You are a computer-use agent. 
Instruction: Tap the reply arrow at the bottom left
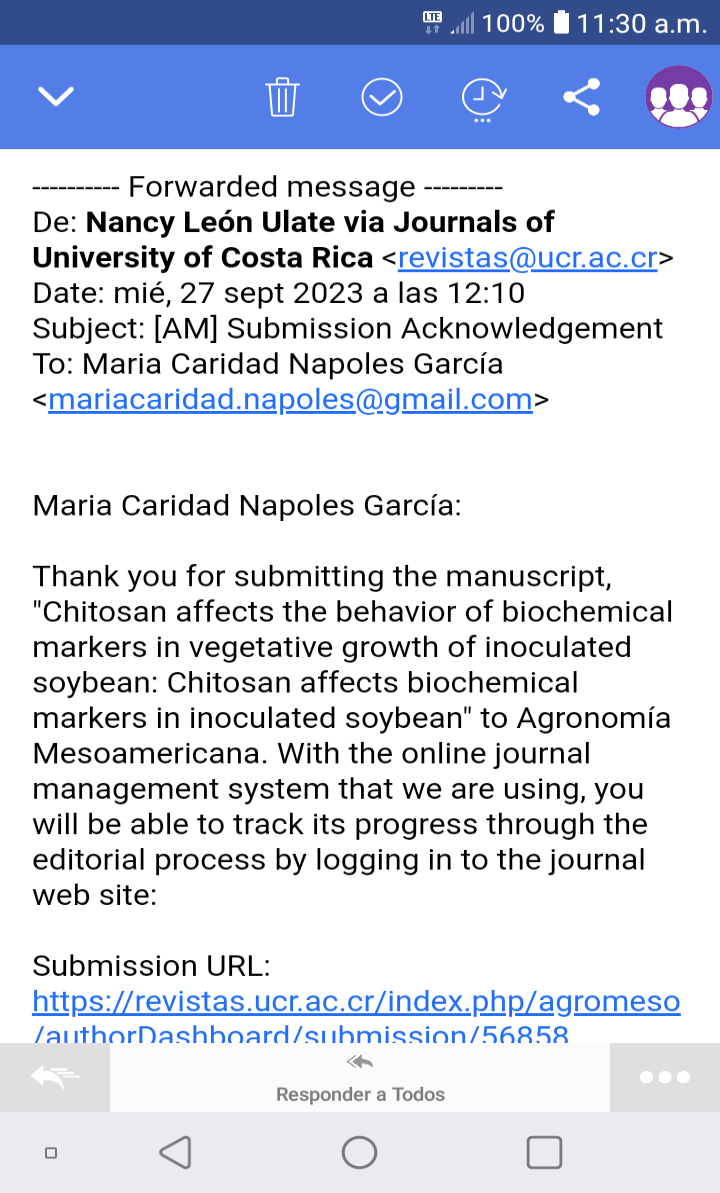[x=55, y=1077]
